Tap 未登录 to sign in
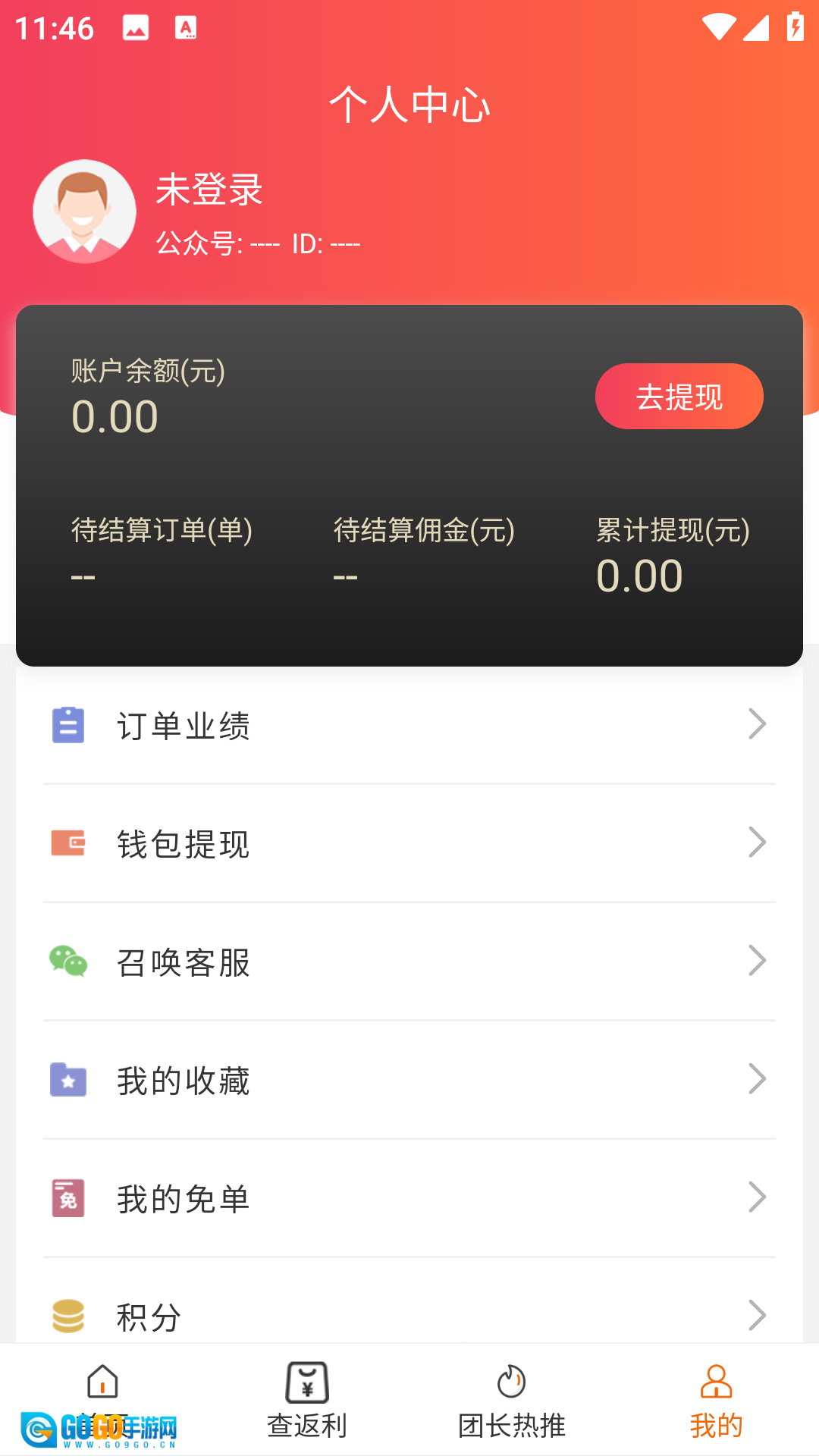The height and width of the screenshot is (1456, 819). (209, 190)
